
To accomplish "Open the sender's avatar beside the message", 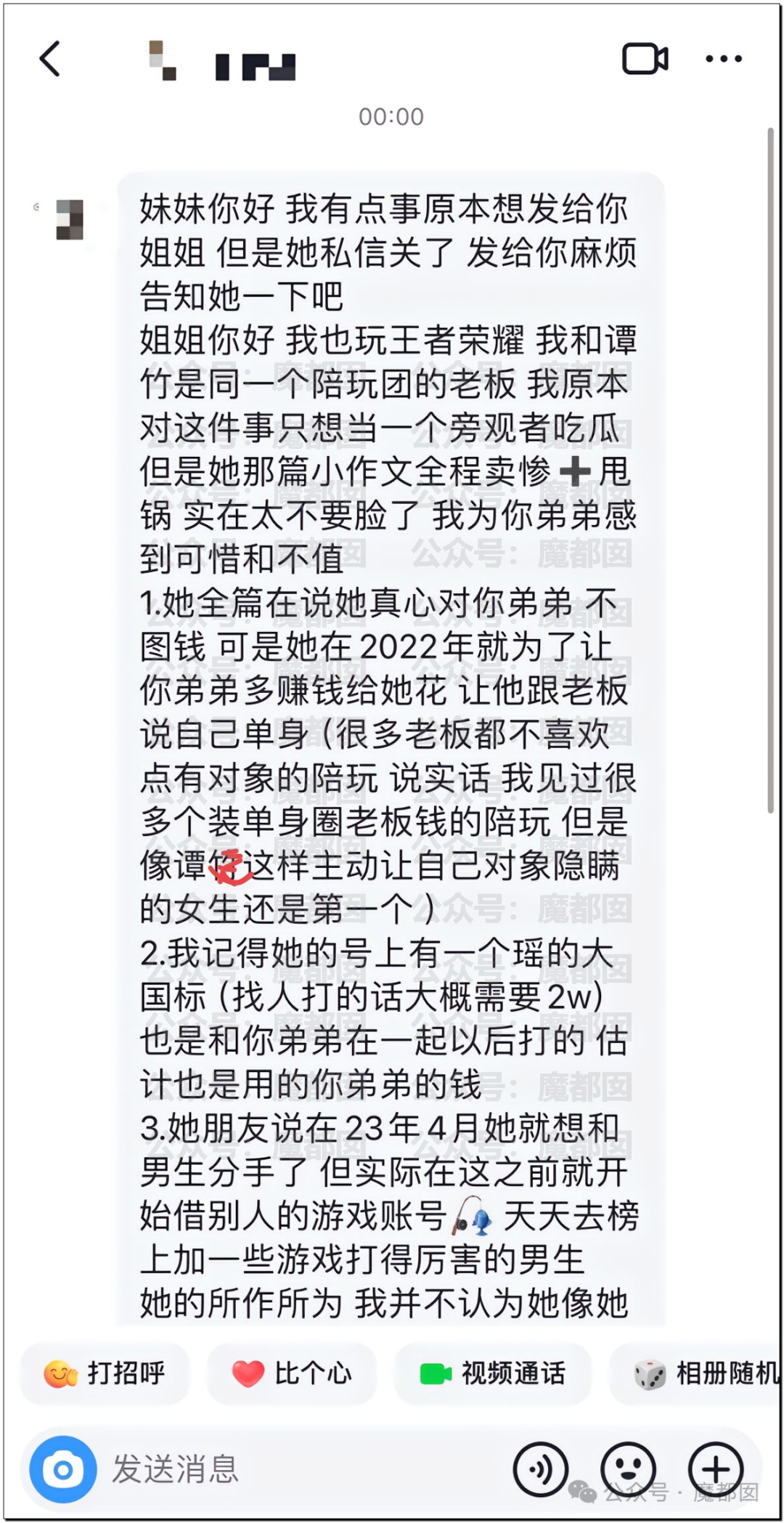I will [x=70, y=219].
